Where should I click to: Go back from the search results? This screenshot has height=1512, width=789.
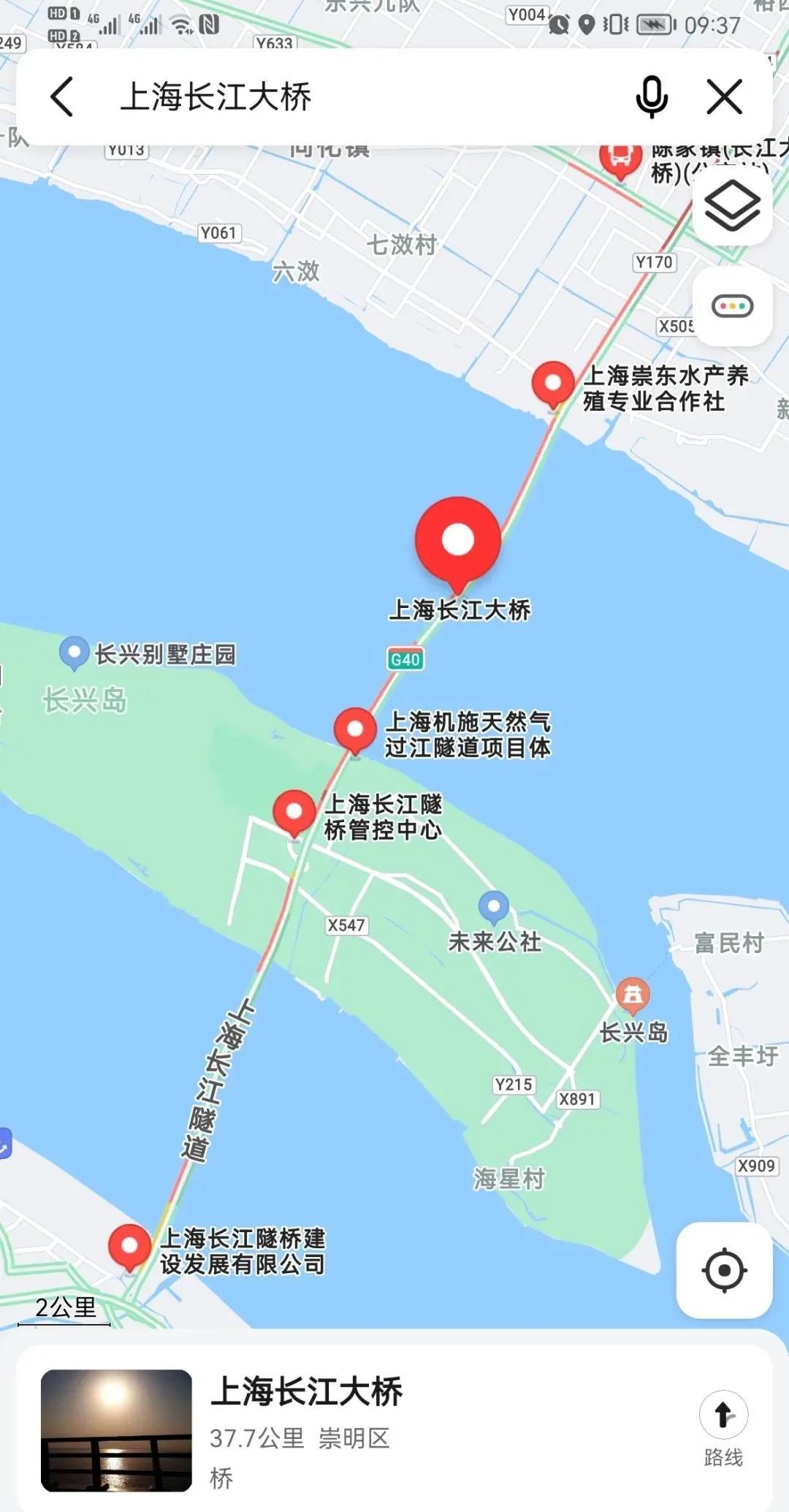tap(62, 97)
